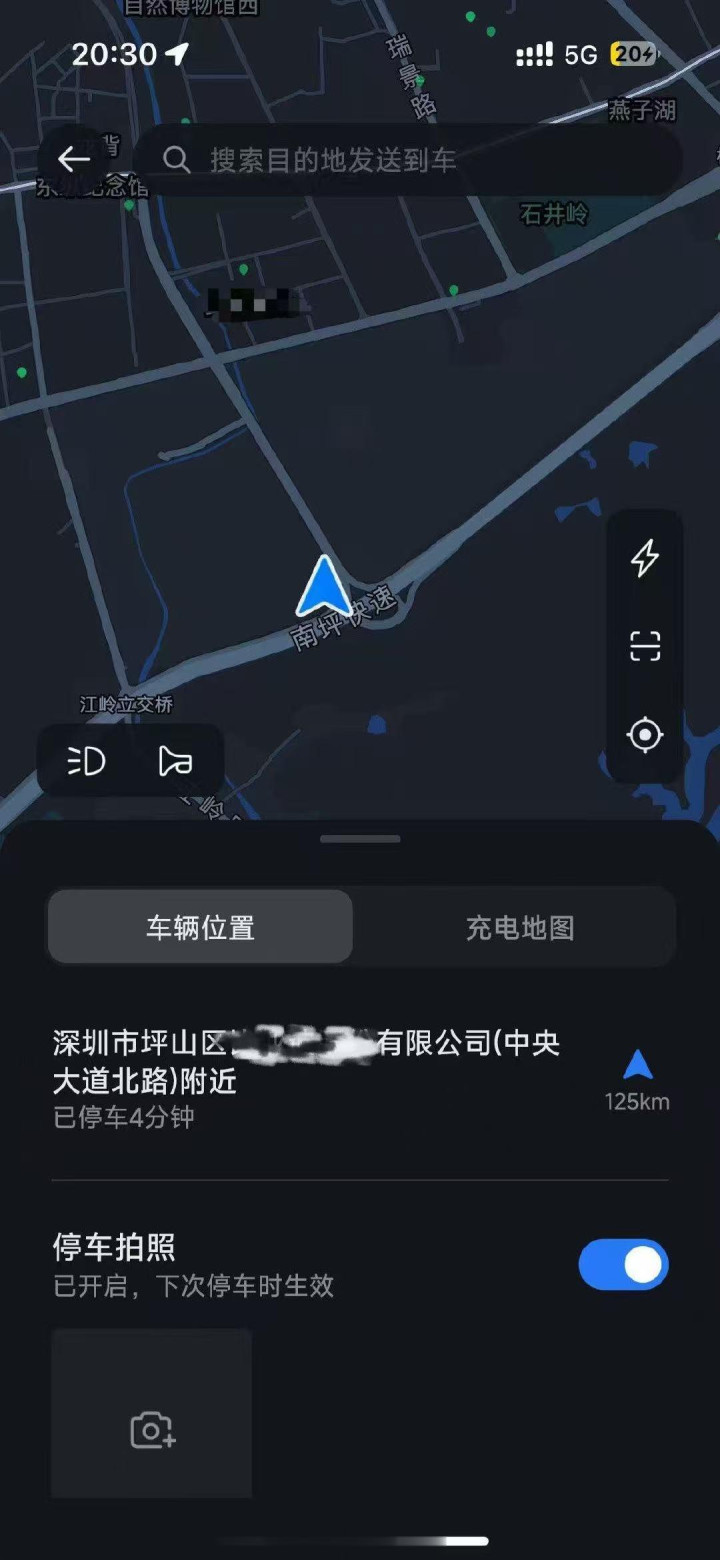
Task: Select the 车辆位置 tab
Action: point(200,927)
